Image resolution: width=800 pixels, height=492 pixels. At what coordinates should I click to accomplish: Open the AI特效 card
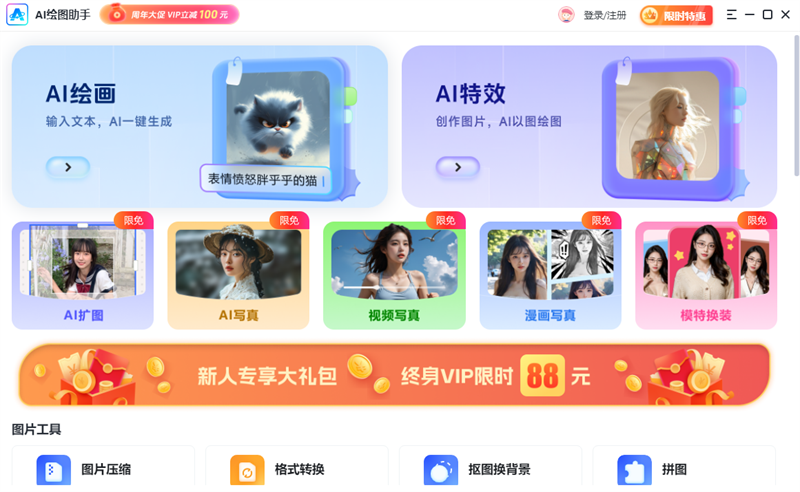(x=589, y=126)
